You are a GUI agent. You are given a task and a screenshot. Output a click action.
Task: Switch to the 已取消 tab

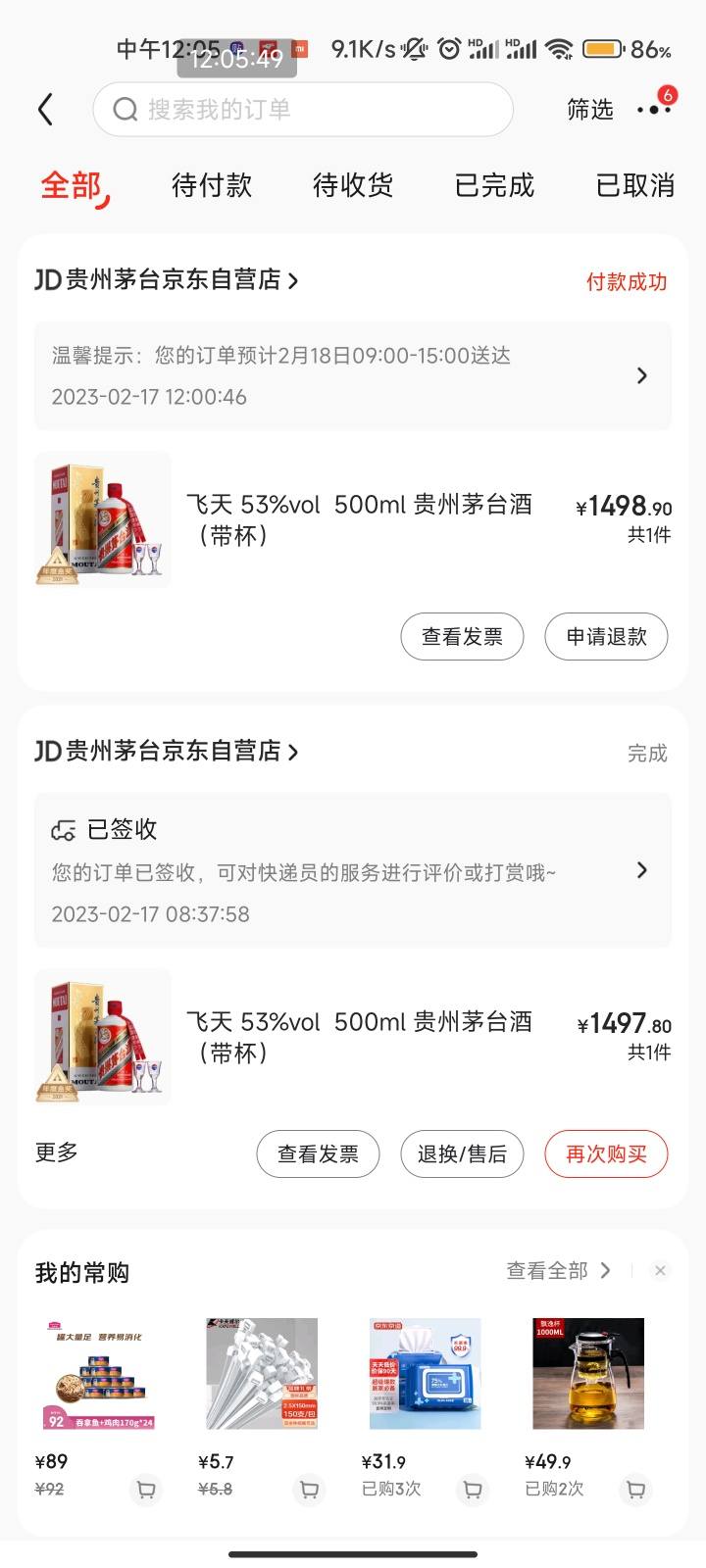(635, 185)
